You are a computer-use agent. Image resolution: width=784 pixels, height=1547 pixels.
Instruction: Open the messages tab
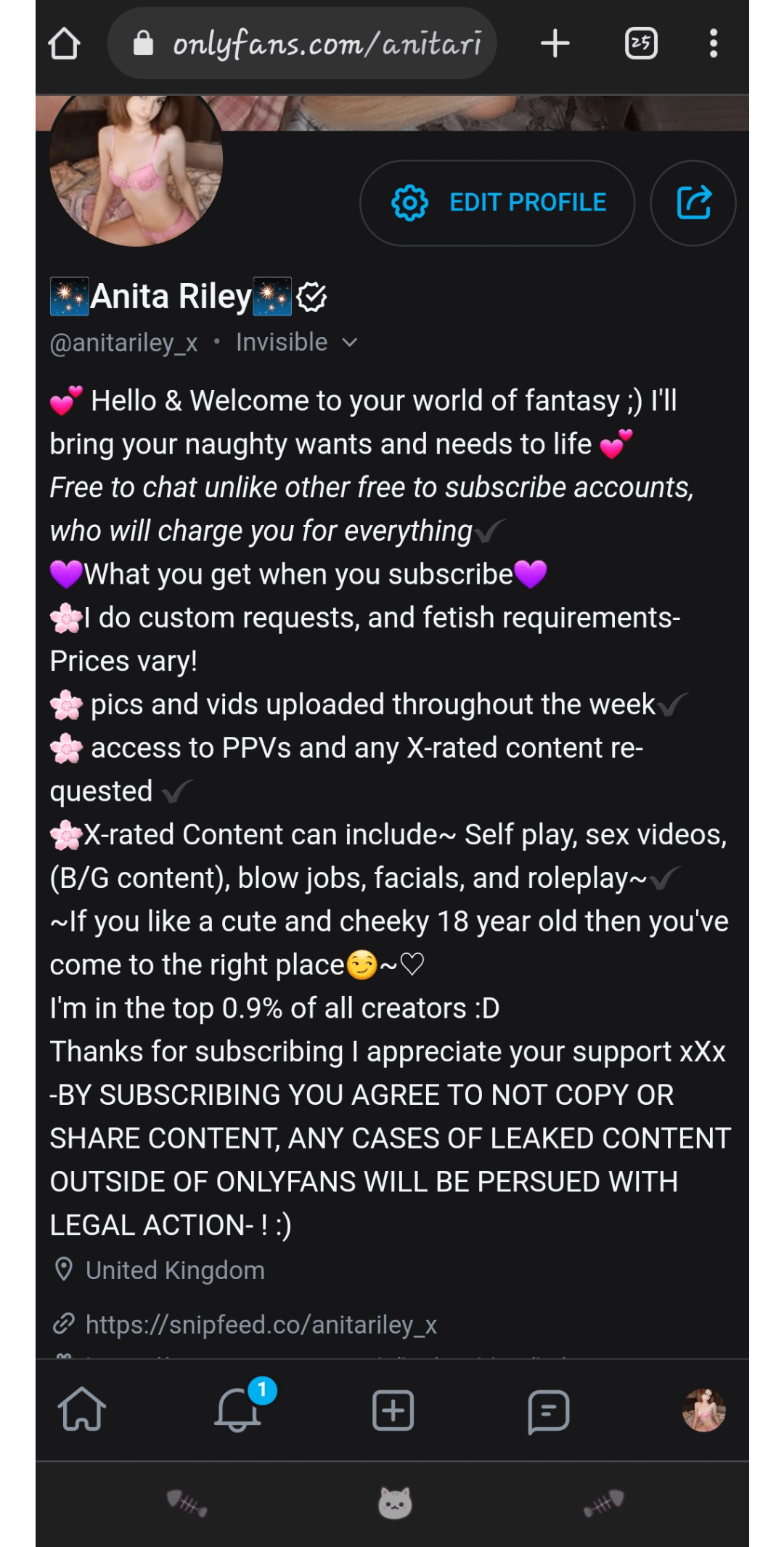(548, 1411)
